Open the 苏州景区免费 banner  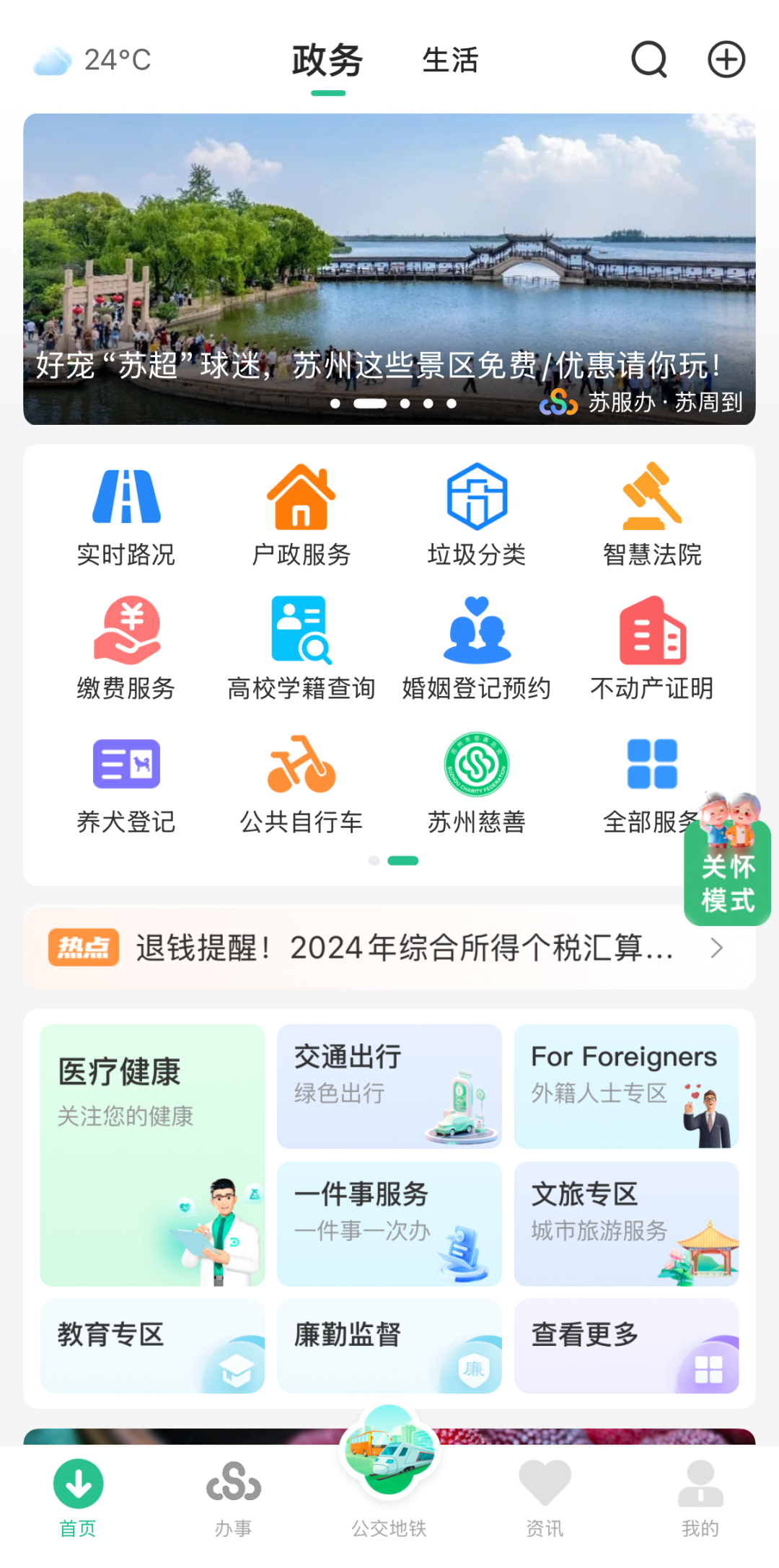point(389,268)
